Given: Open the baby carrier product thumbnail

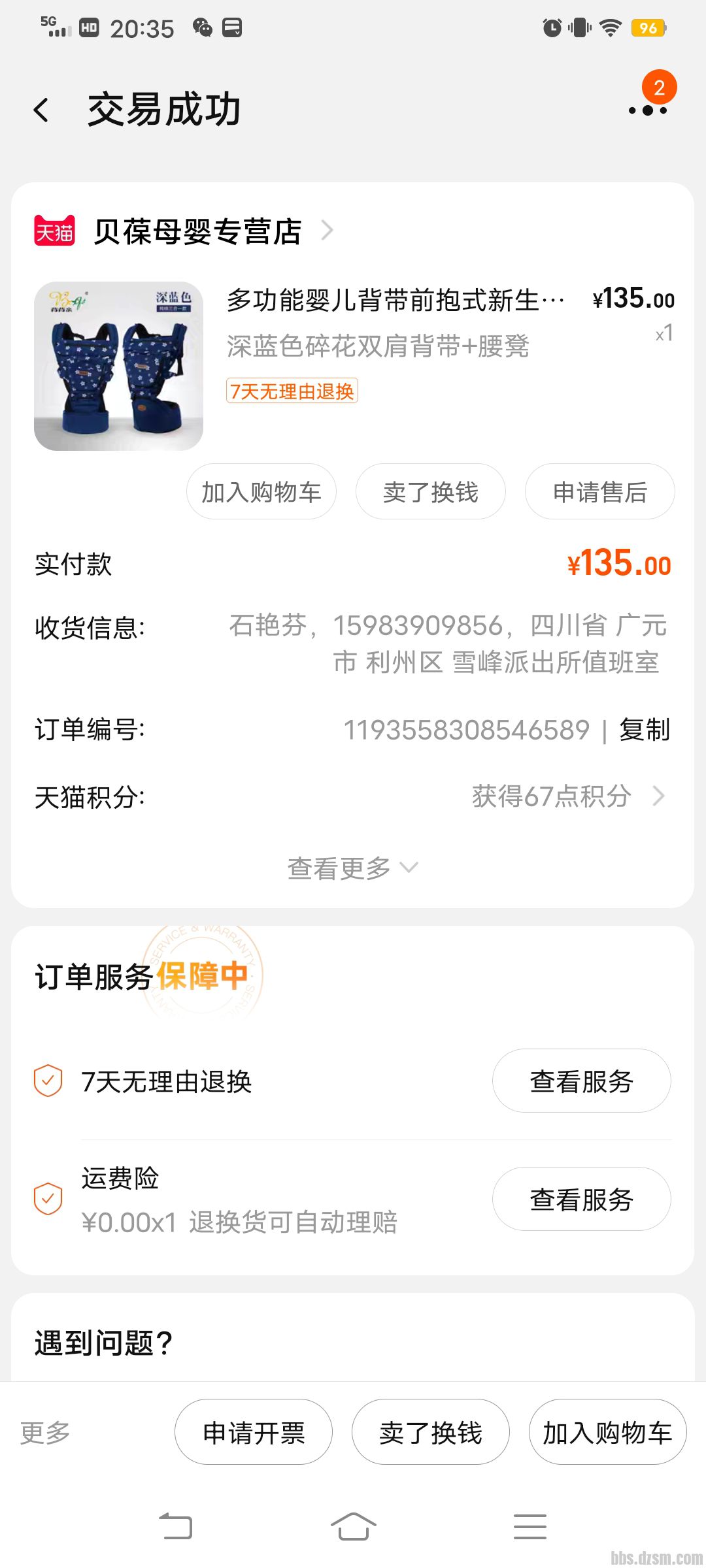Looking at the screenshot, I should 118,366.
